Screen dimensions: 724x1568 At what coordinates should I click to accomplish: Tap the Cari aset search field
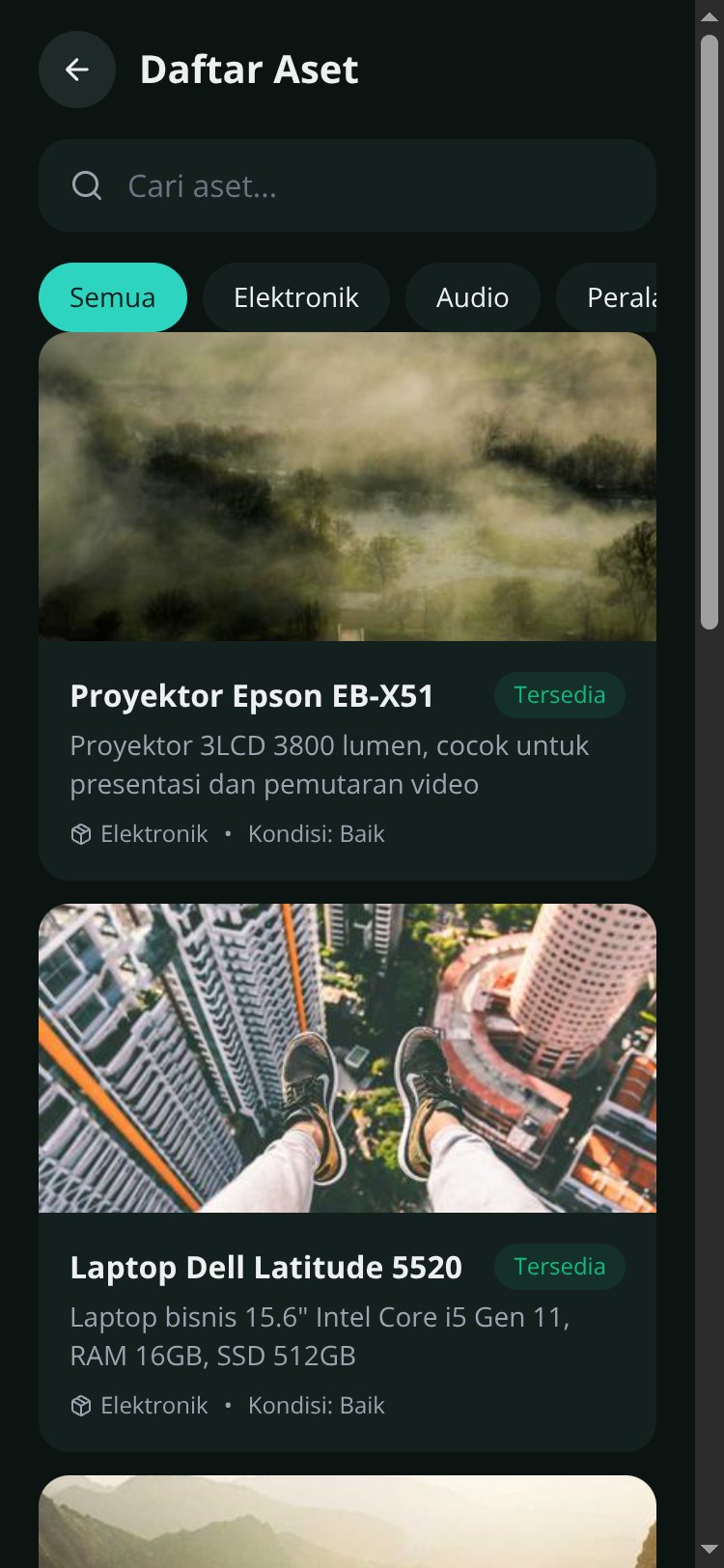(348, 185)
